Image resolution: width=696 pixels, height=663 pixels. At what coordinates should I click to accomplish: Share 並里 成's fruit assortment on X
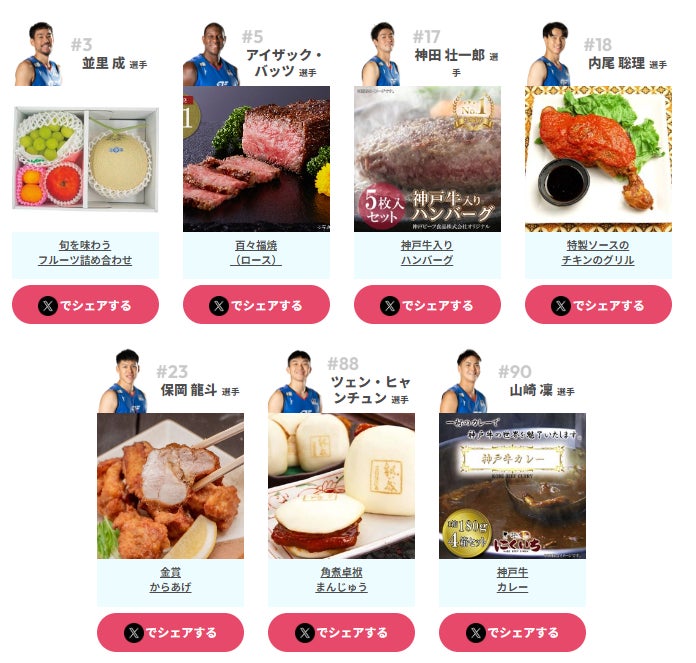pyautogui.click(x=85, y=305)
